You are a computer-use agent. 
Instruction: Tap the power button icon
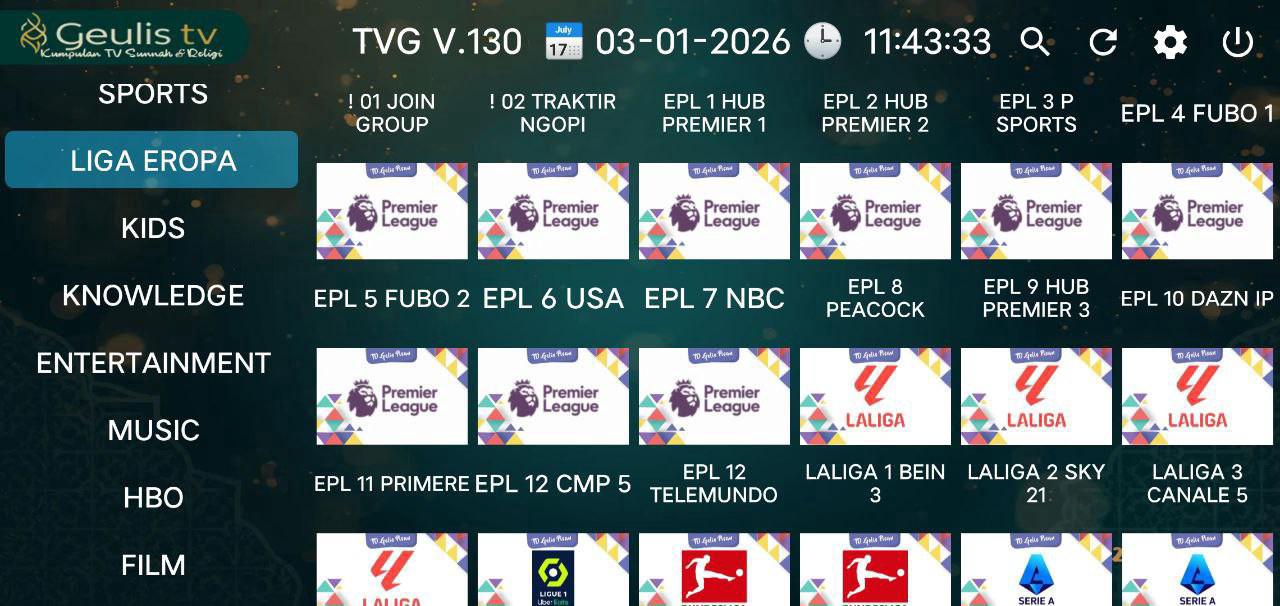[x=1237, y=42]
